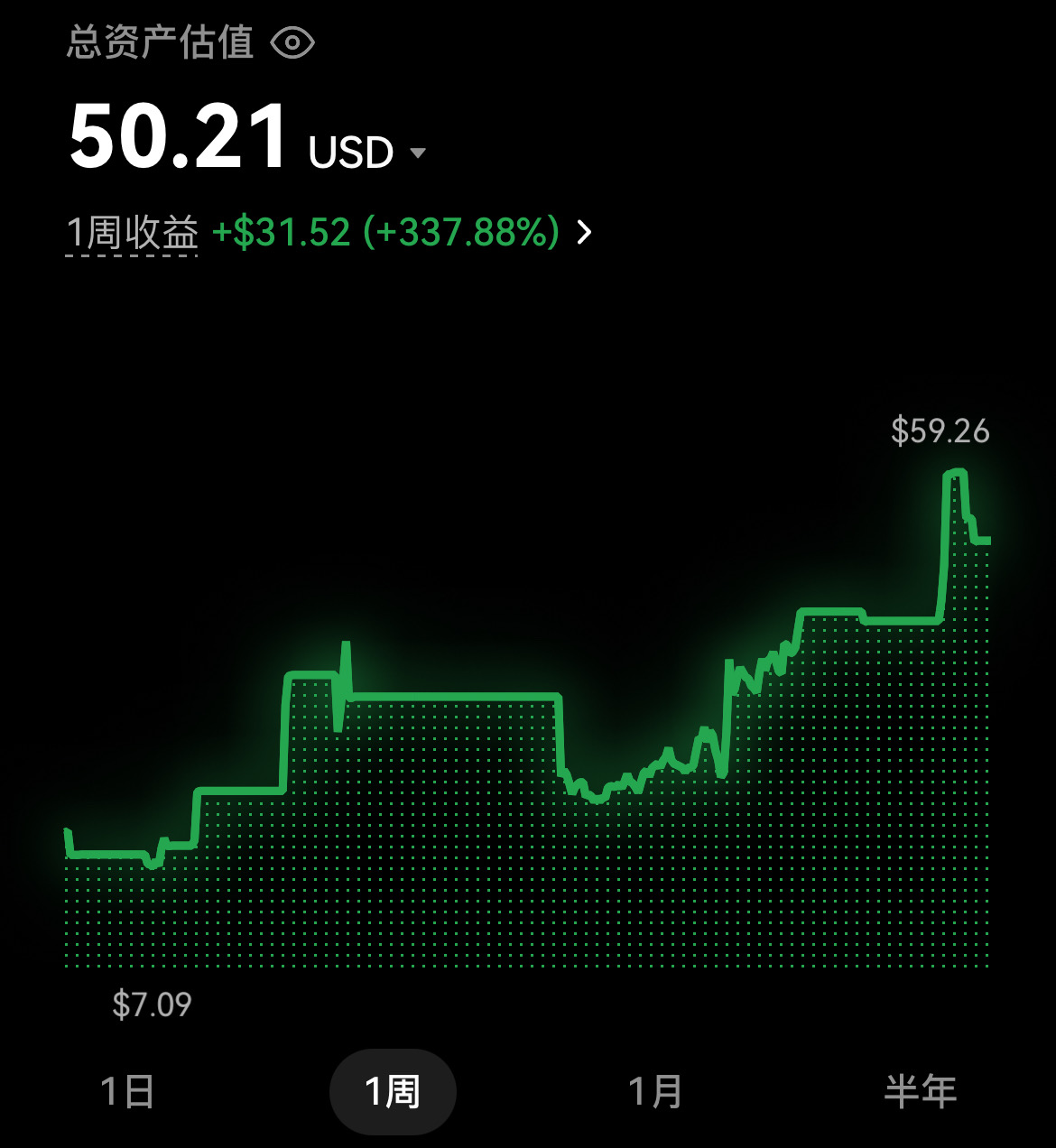Open the 1周收益 explanation label

coord(132,233)
